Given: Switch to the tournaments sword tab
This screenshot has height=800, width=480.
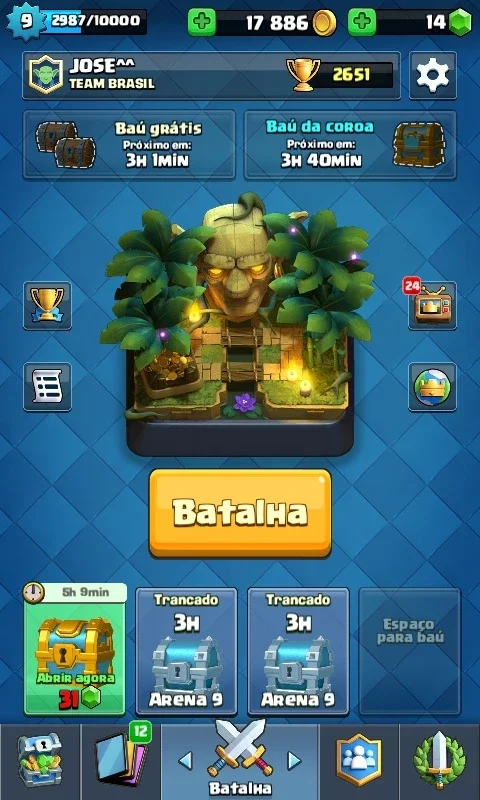Looking at the screenshot, I should (x=439, y=762).
